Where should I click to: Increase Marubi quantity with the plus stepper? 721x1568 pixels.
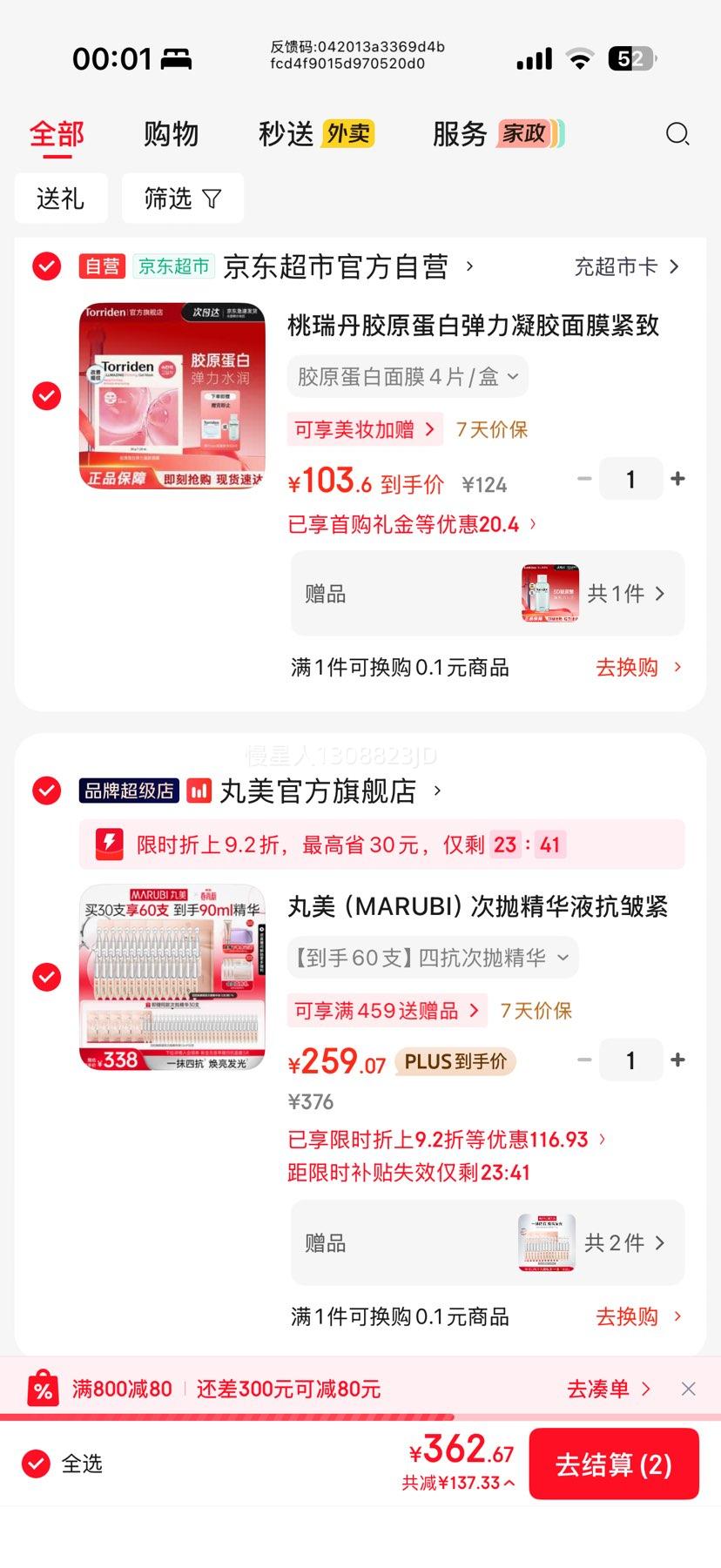(677, 1060)
